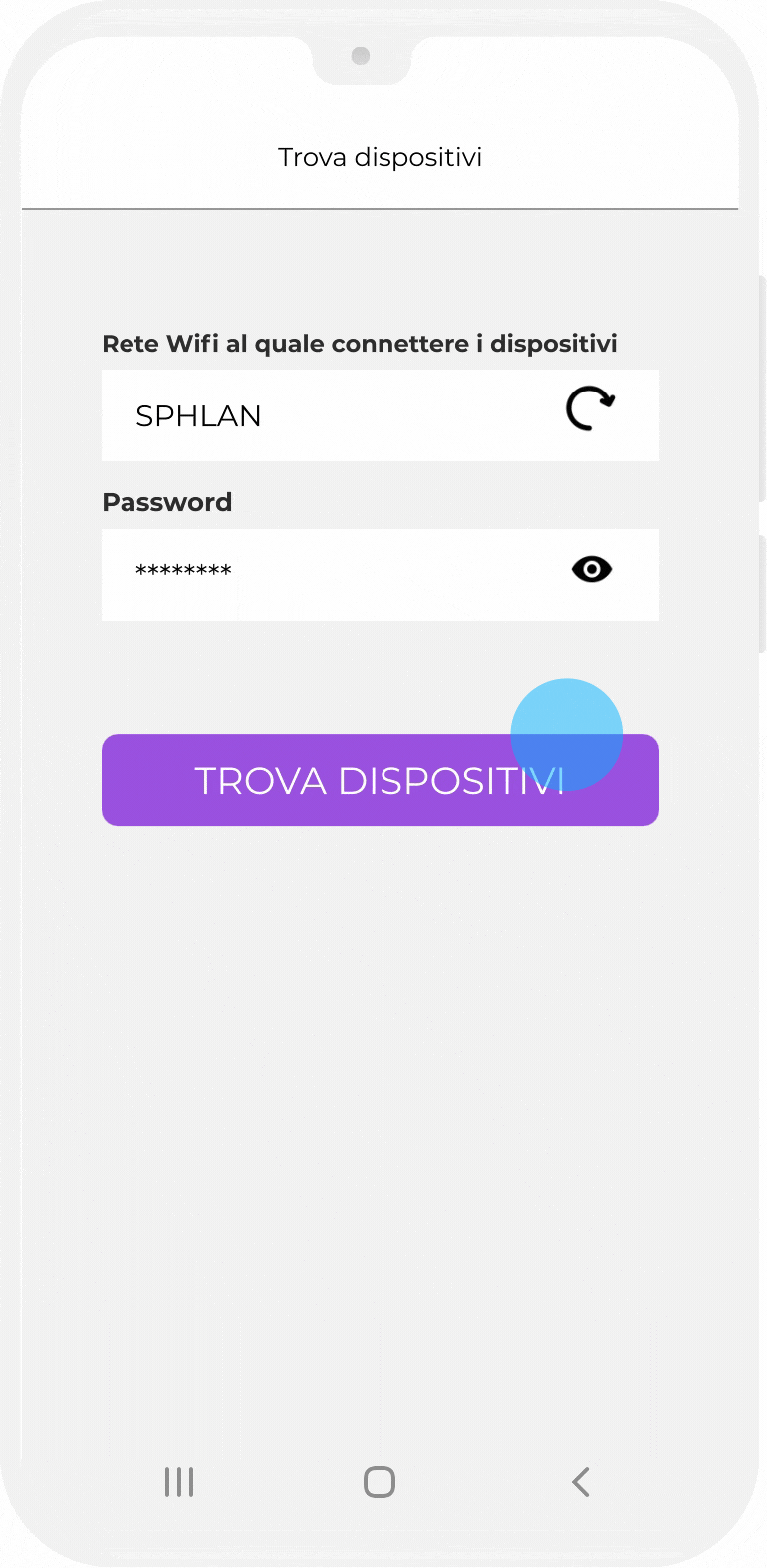Focus the Password field
The image size is (767, 1568).
[329, 573]
